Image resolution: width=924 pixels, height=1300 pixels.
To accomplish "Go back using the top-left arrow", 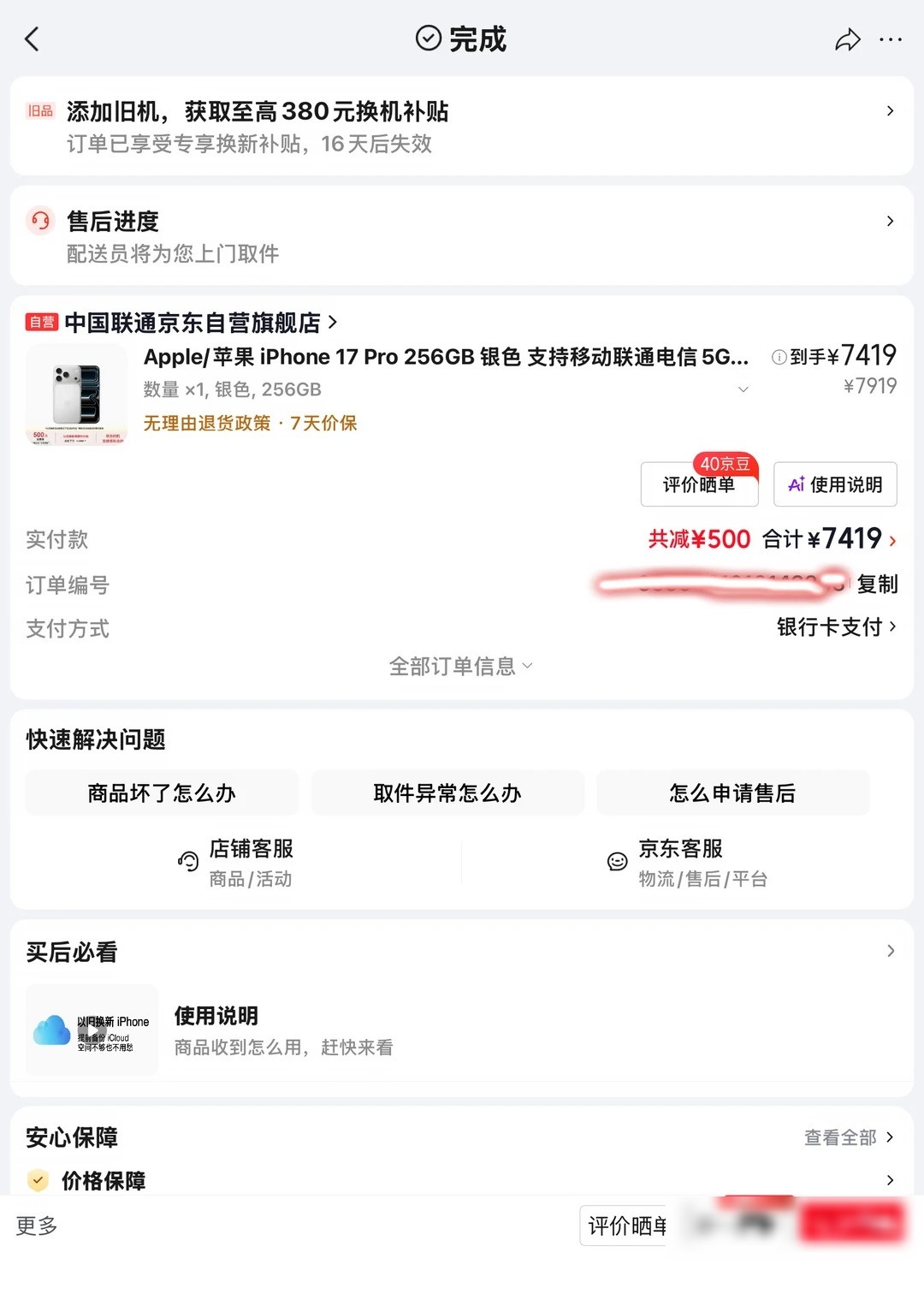I will point(33,39).
